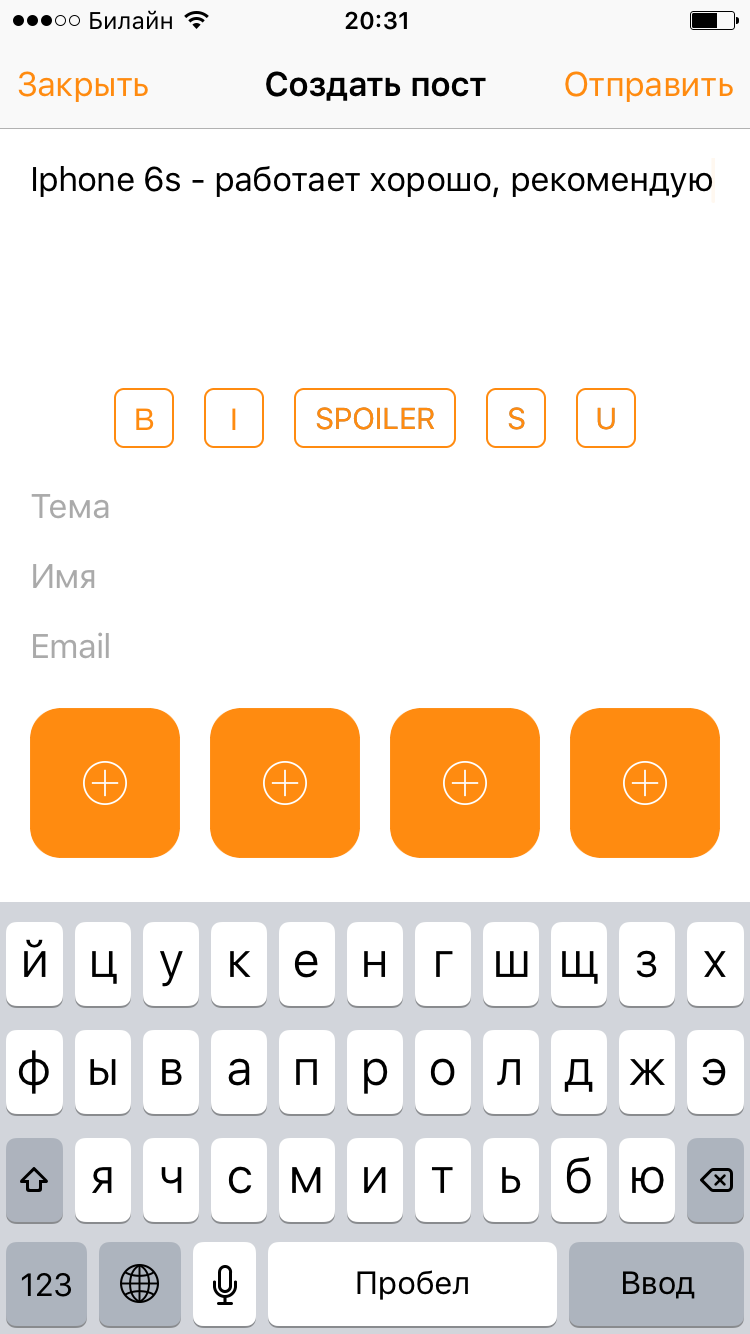Tap Закрыть to close the post editor
This screenshot has height=1334, width=750.
[83, 85]
